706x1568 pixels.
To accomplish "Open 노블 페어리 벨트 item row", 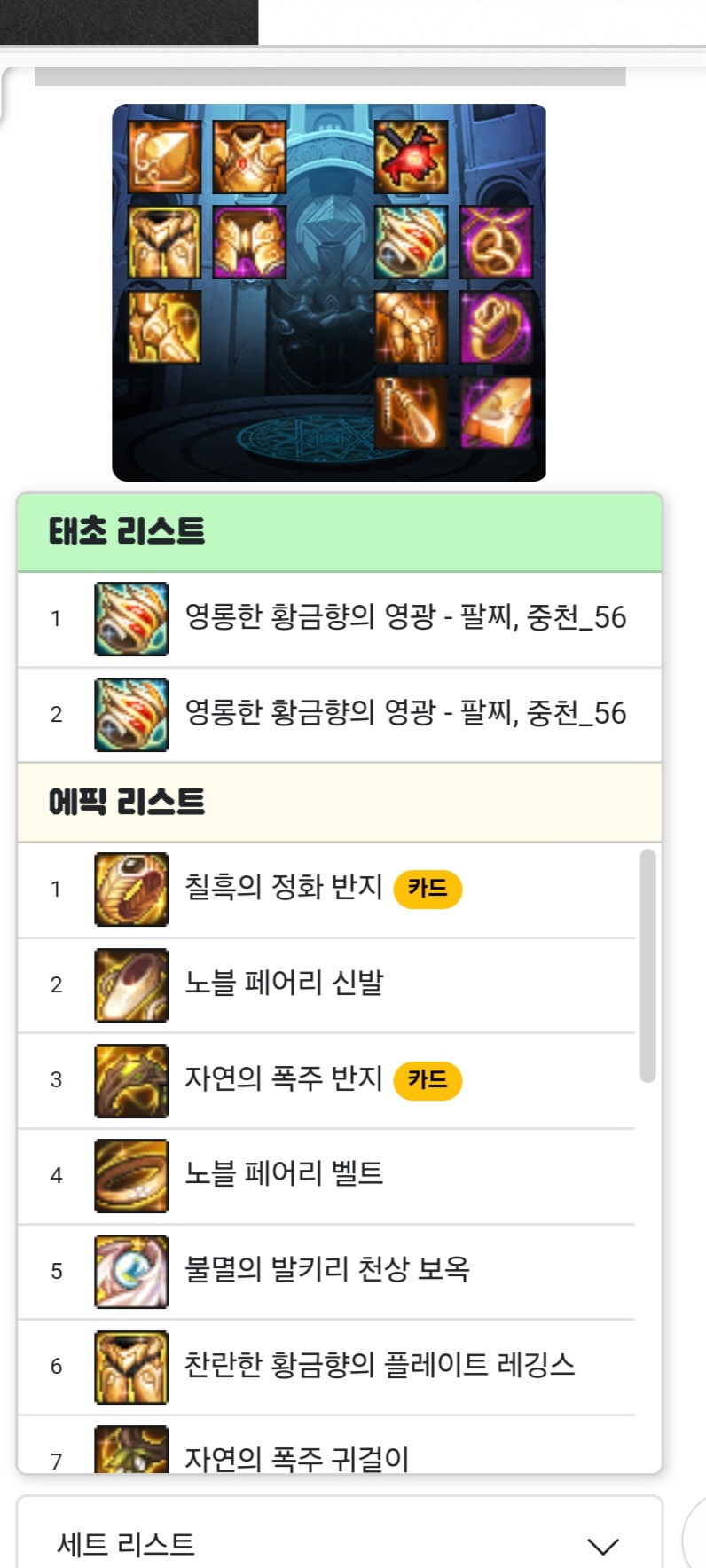I will [x=284, y=1175].
